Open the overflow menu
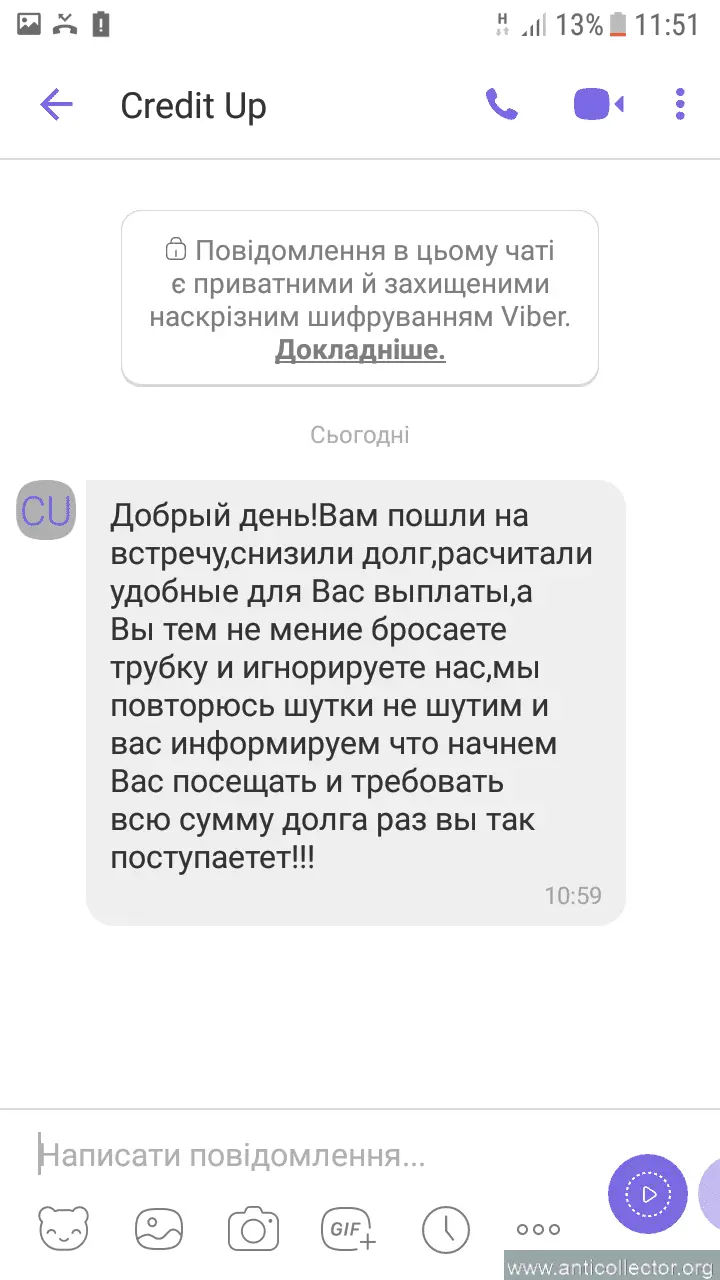 coord(680,104)
